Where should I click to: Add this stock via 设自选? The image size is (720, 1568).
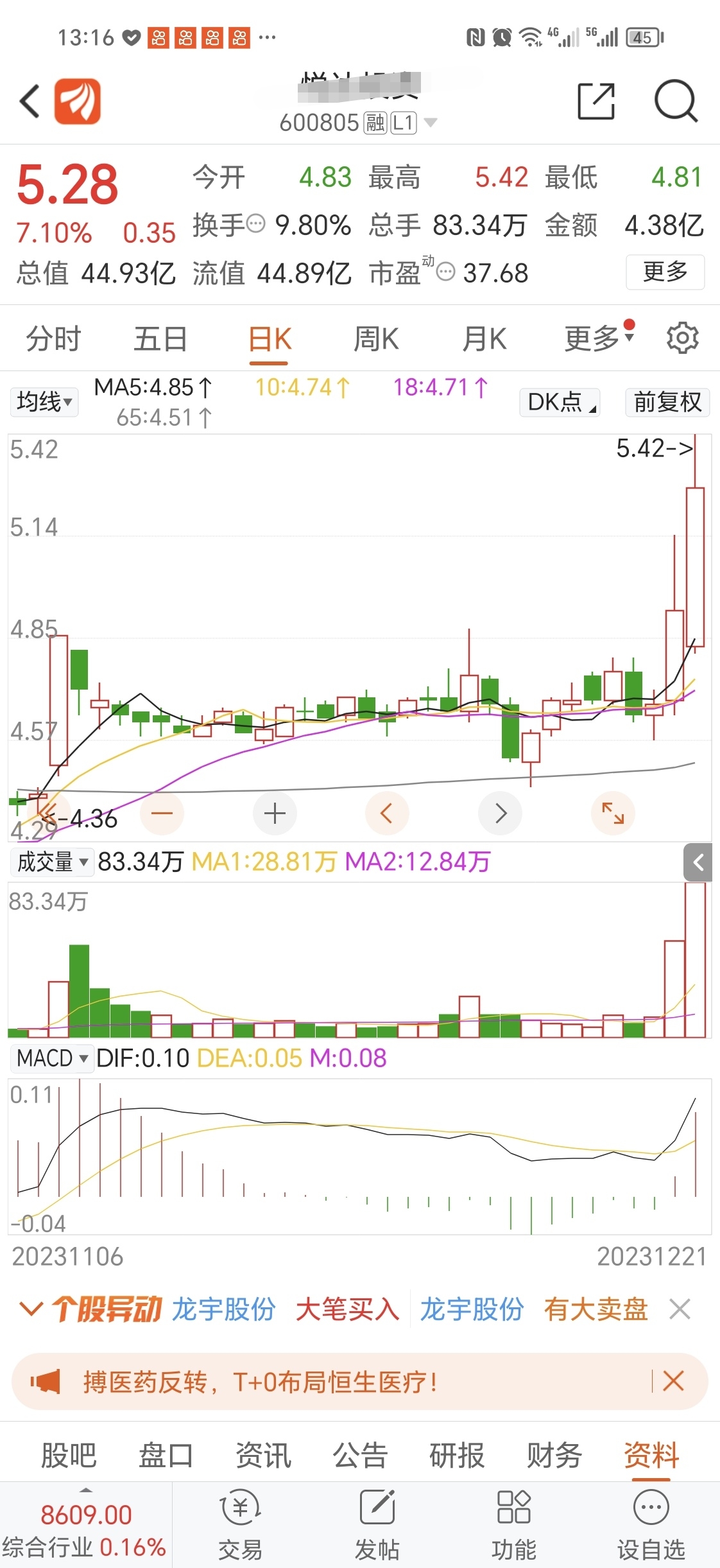point(651,1524)
